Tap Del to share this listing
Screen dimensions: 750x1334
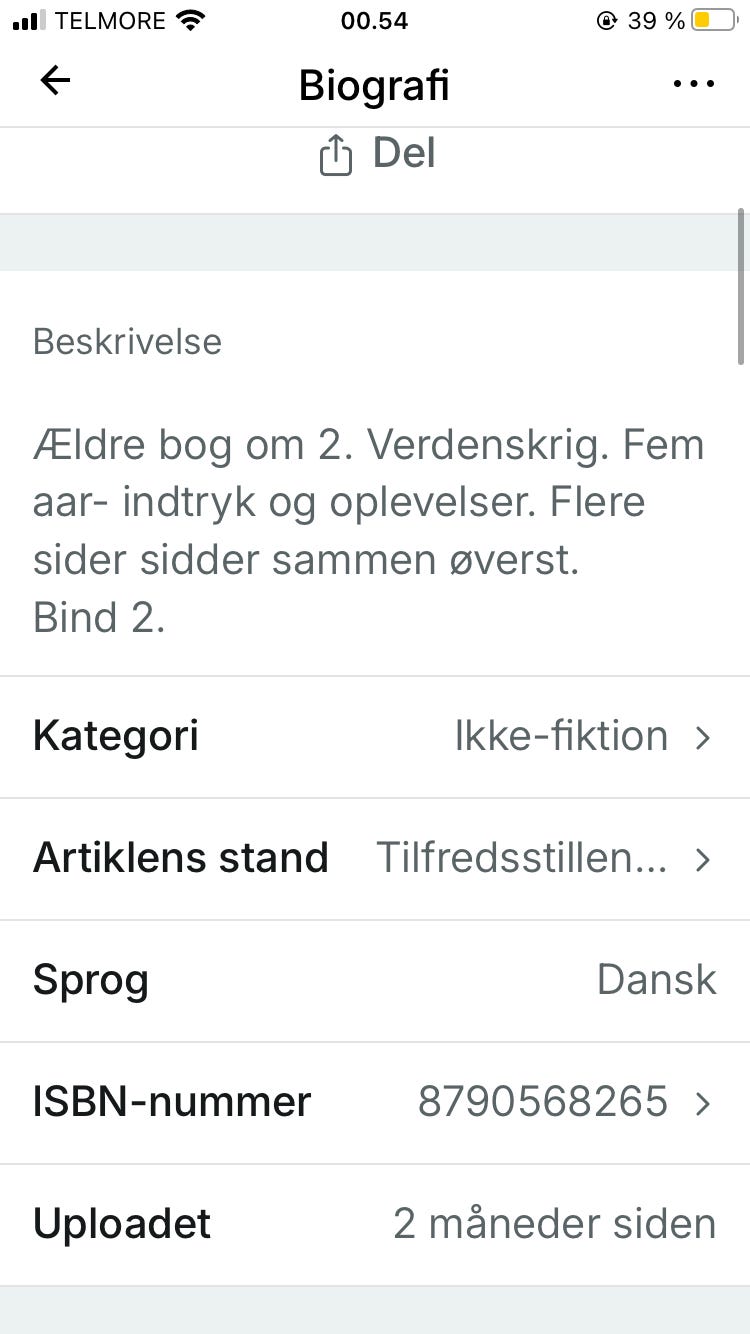[403, 153]
